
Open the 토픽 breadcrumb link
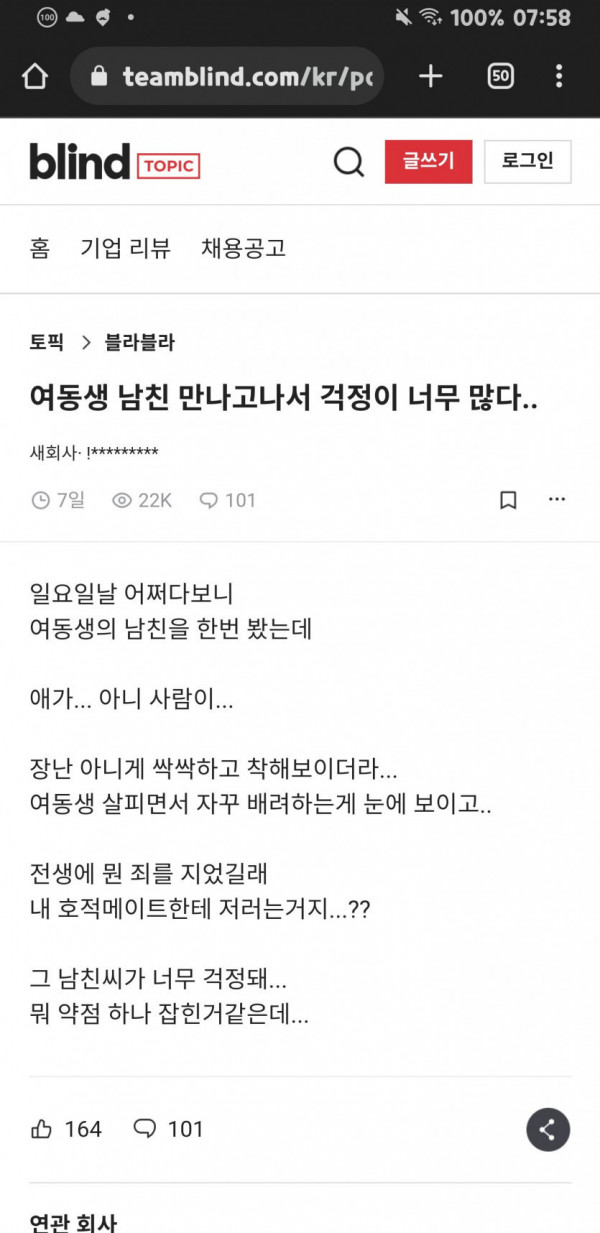click(x=46, y=342)
